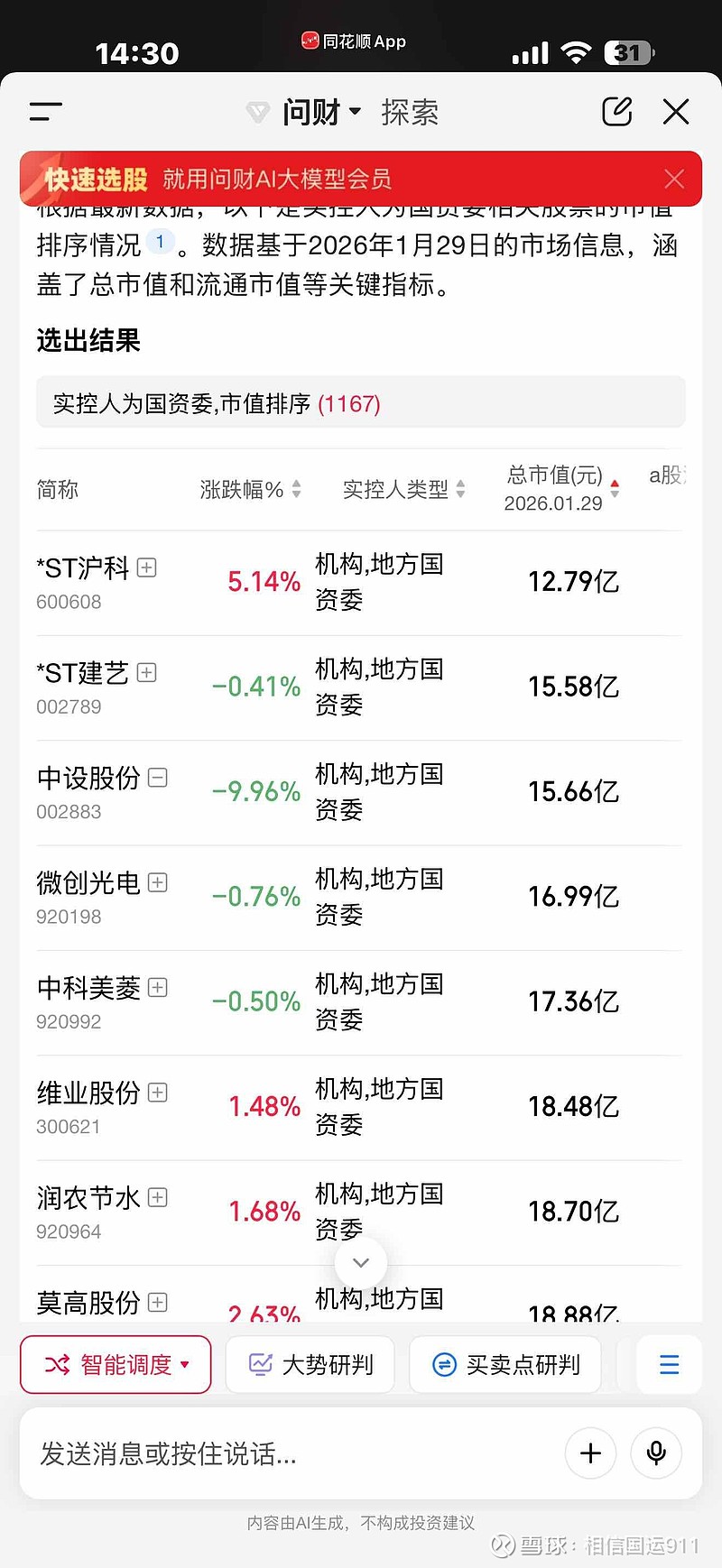Viewport: 722px width, 1568px height.
Task: Expand the down-chevron above 莫高股份
Action: pyautogui.click(x=360, y=1263)
